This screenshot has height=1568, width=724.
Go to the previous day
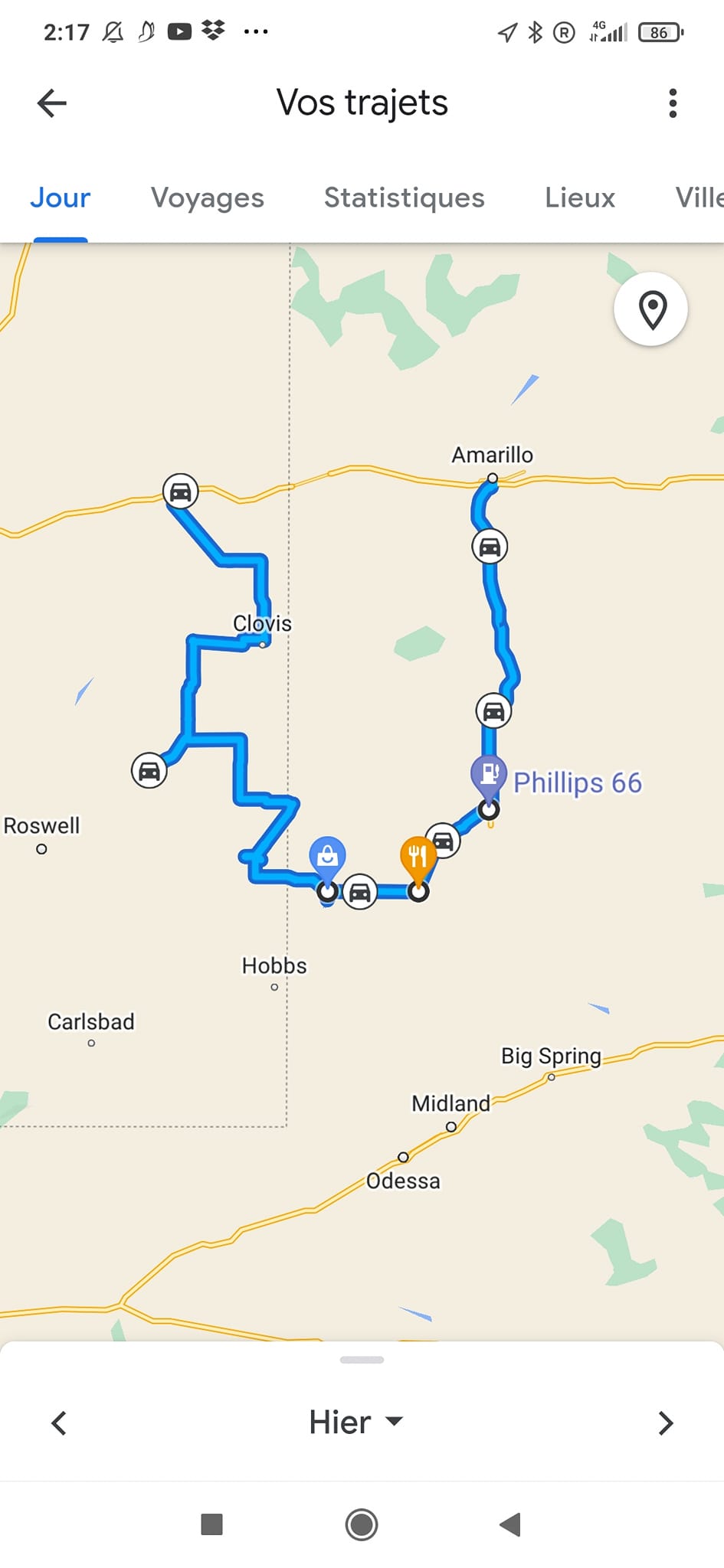tap(58, 1423)
